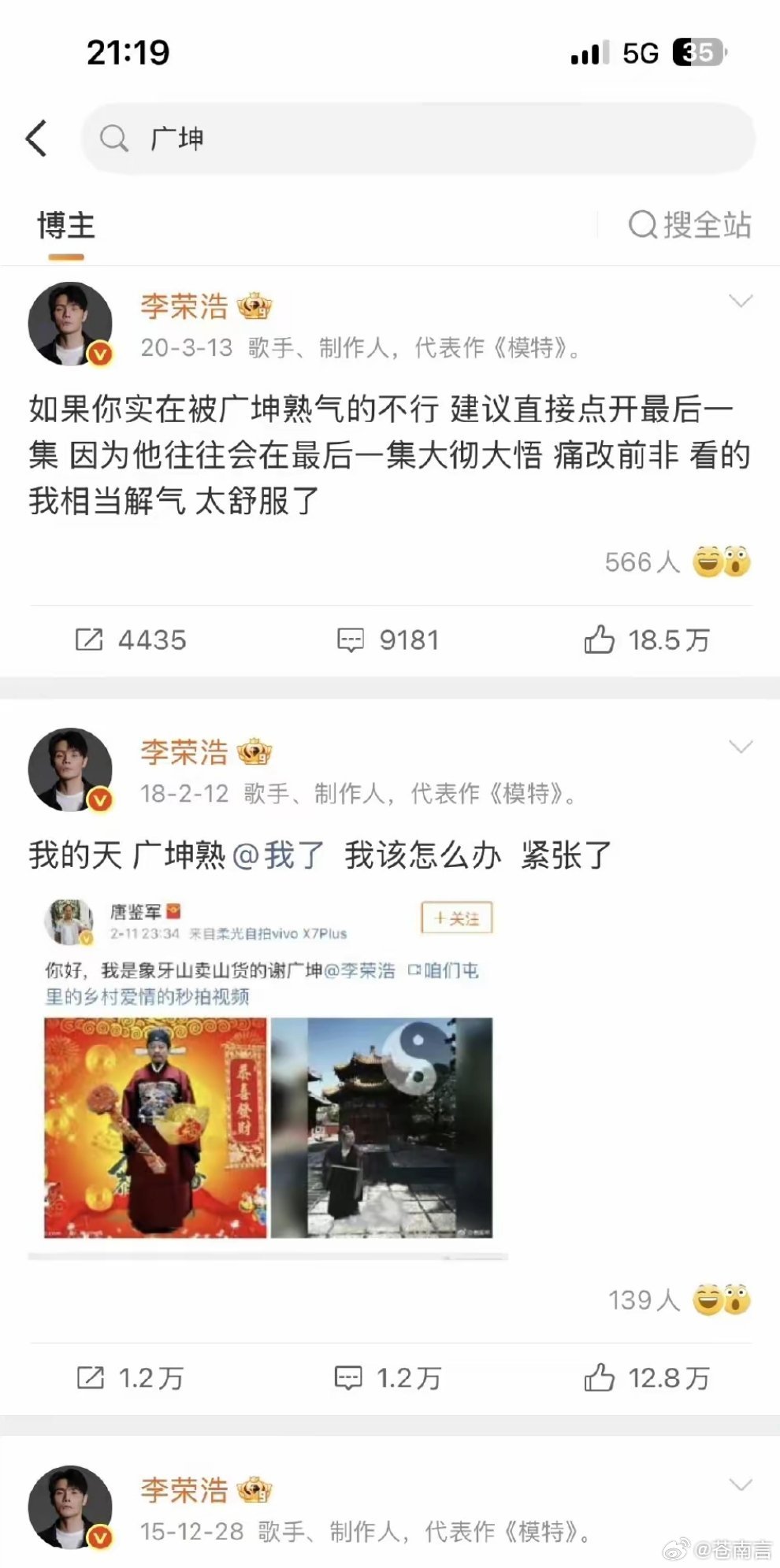The height and width of the screenshot is (1568, 780).
Task: Open 李荣浩's profile avatar on the first post
Action: (x=69, y=324)
